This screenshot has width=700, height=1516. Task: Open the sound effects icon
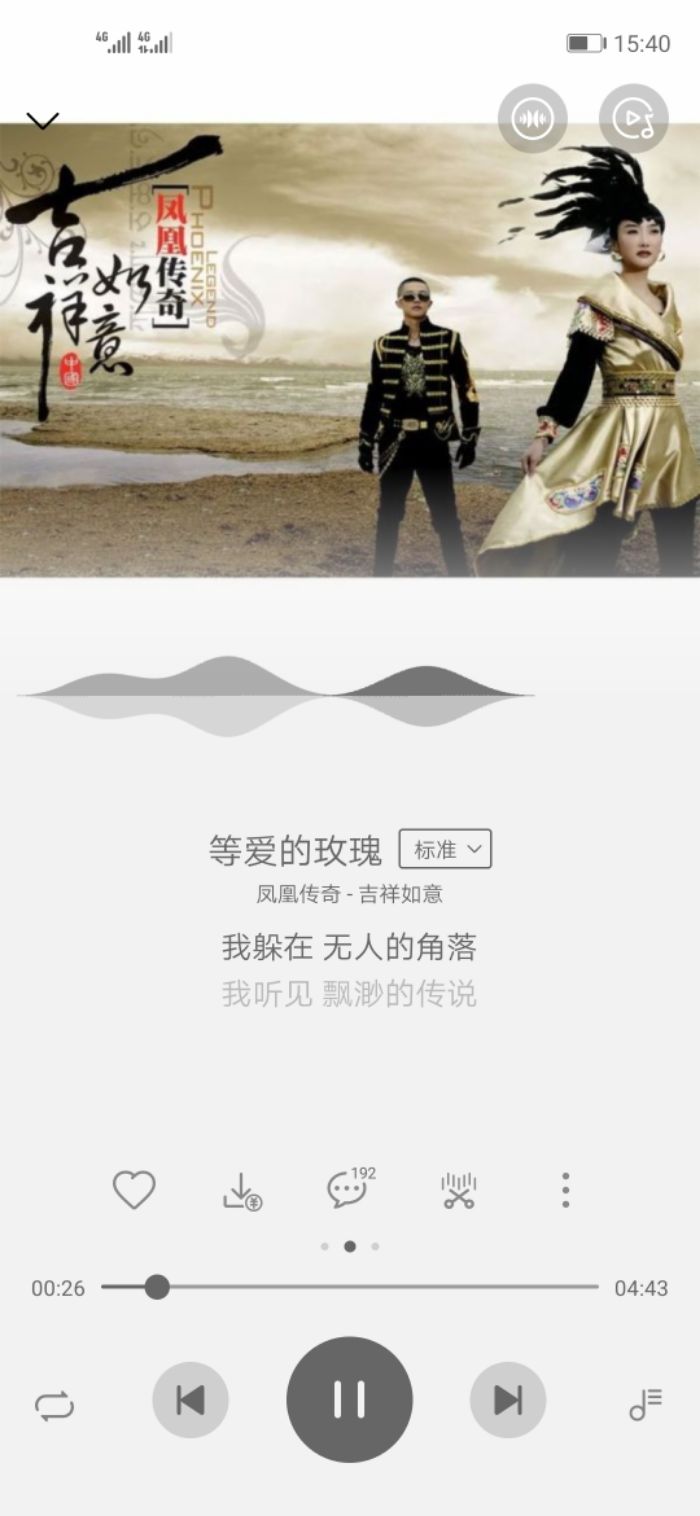point(533,119)
